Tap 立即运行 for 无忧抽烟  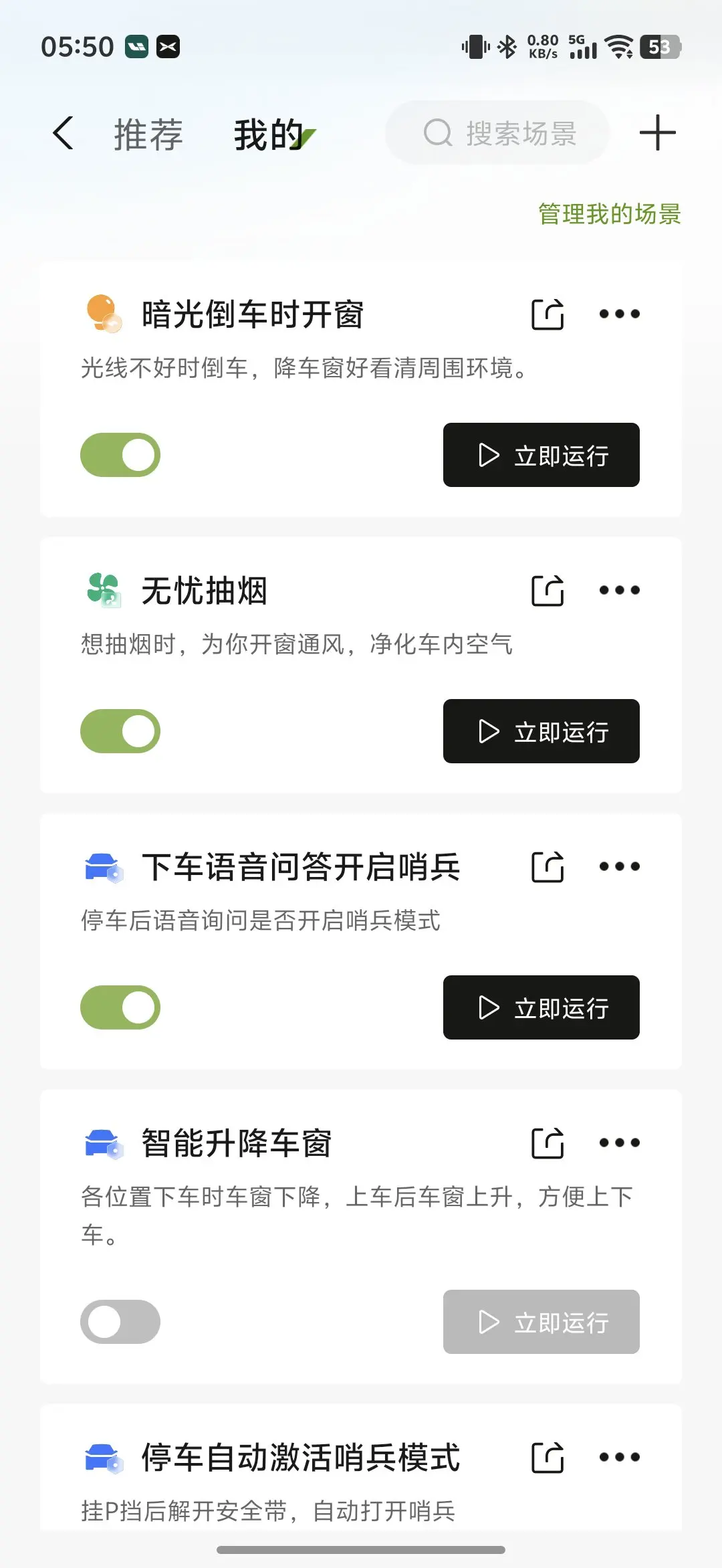tap(541, 731)
